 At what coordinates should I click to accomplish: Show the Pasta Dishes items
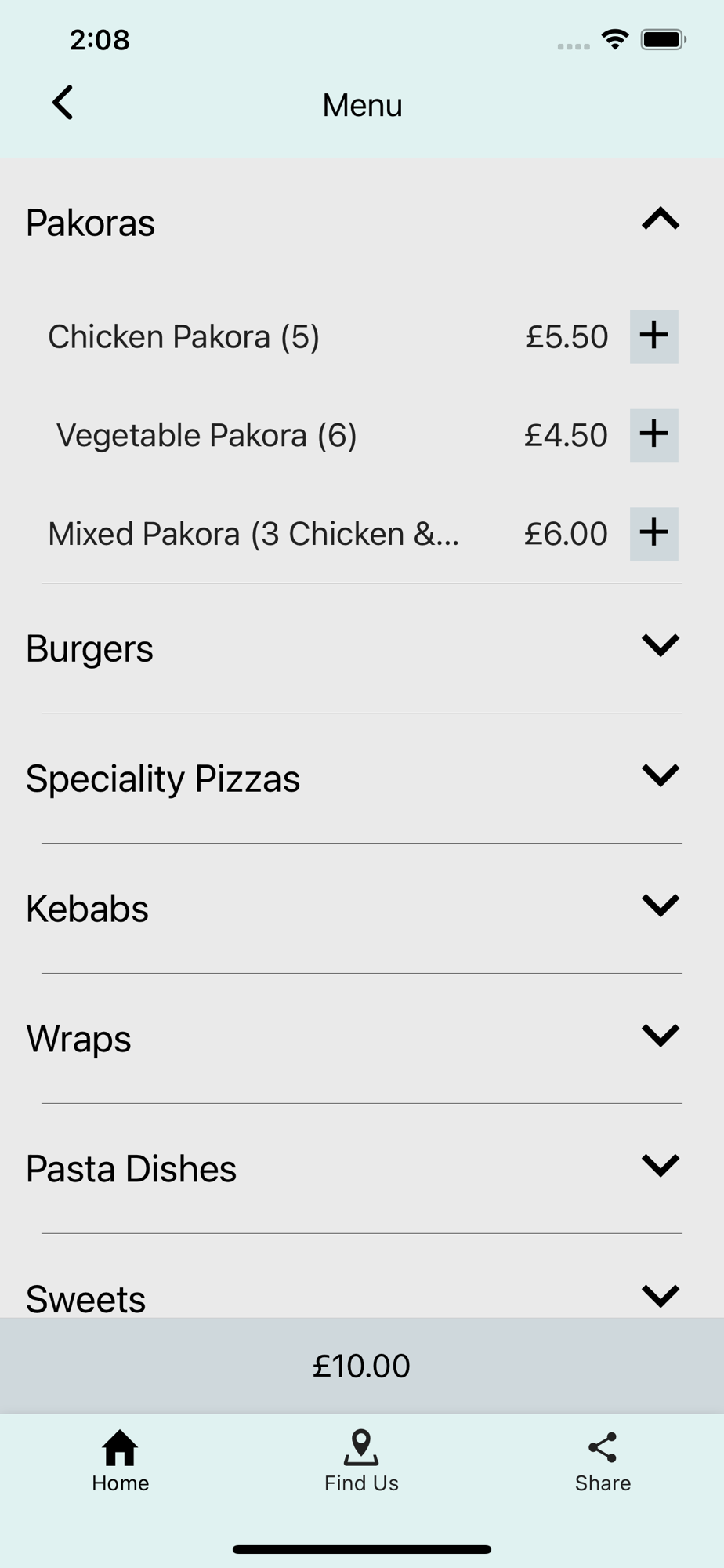660,1167
